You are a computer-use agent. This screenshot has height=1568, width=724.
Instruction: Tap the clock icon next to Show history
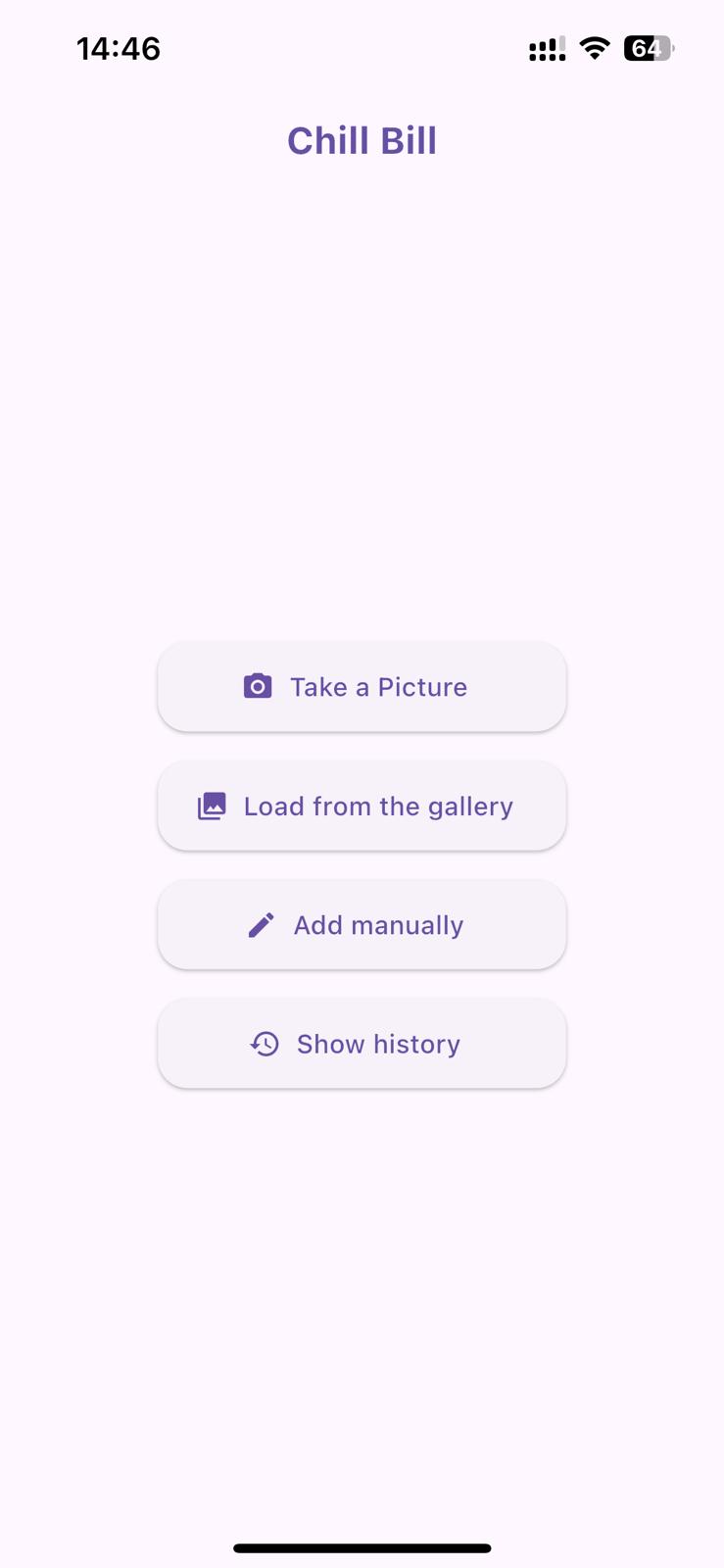[264, 1045]
